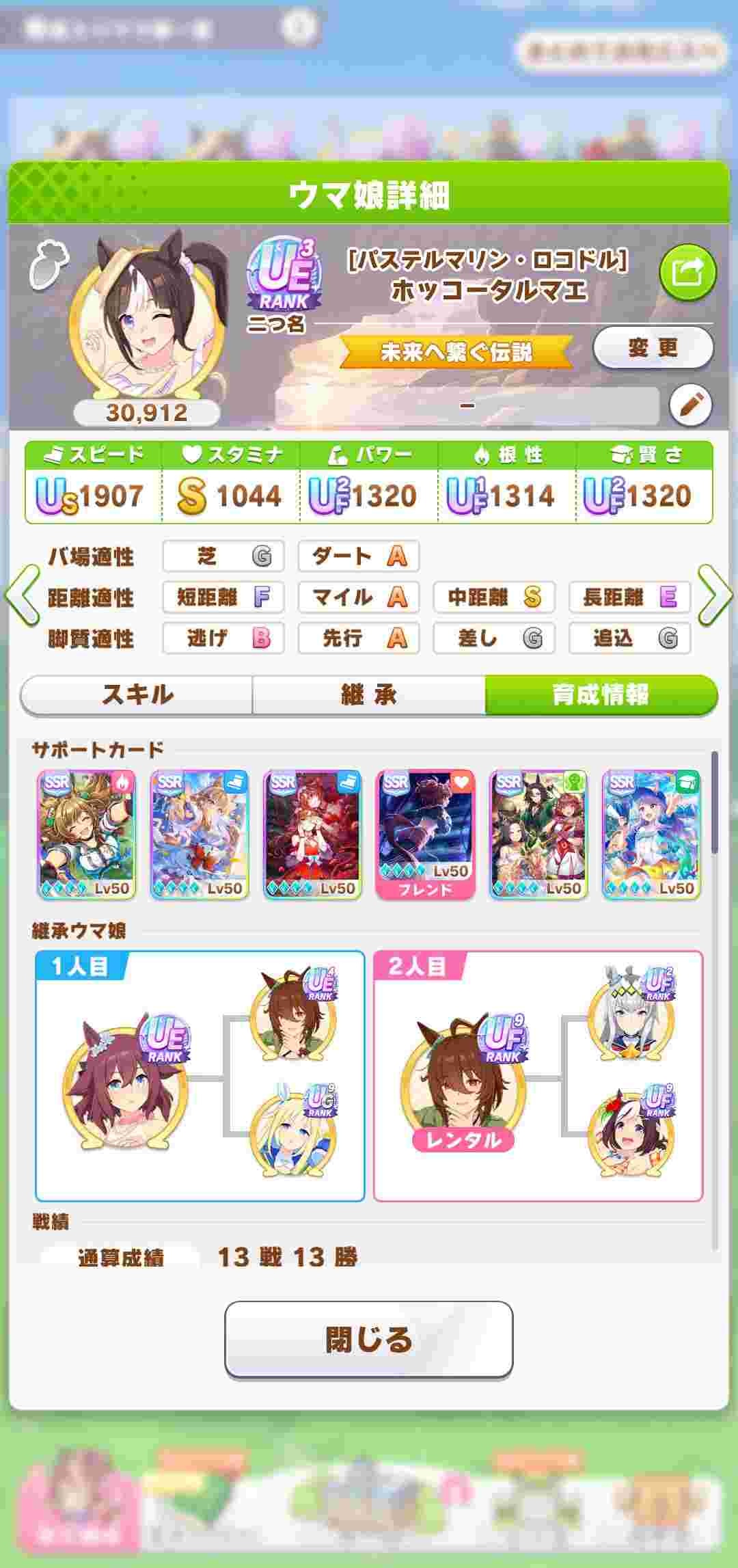Open the first SSR guts support card
Image resolution: width=738 pixels, height=1568 pixels.
tap(87, 835)
